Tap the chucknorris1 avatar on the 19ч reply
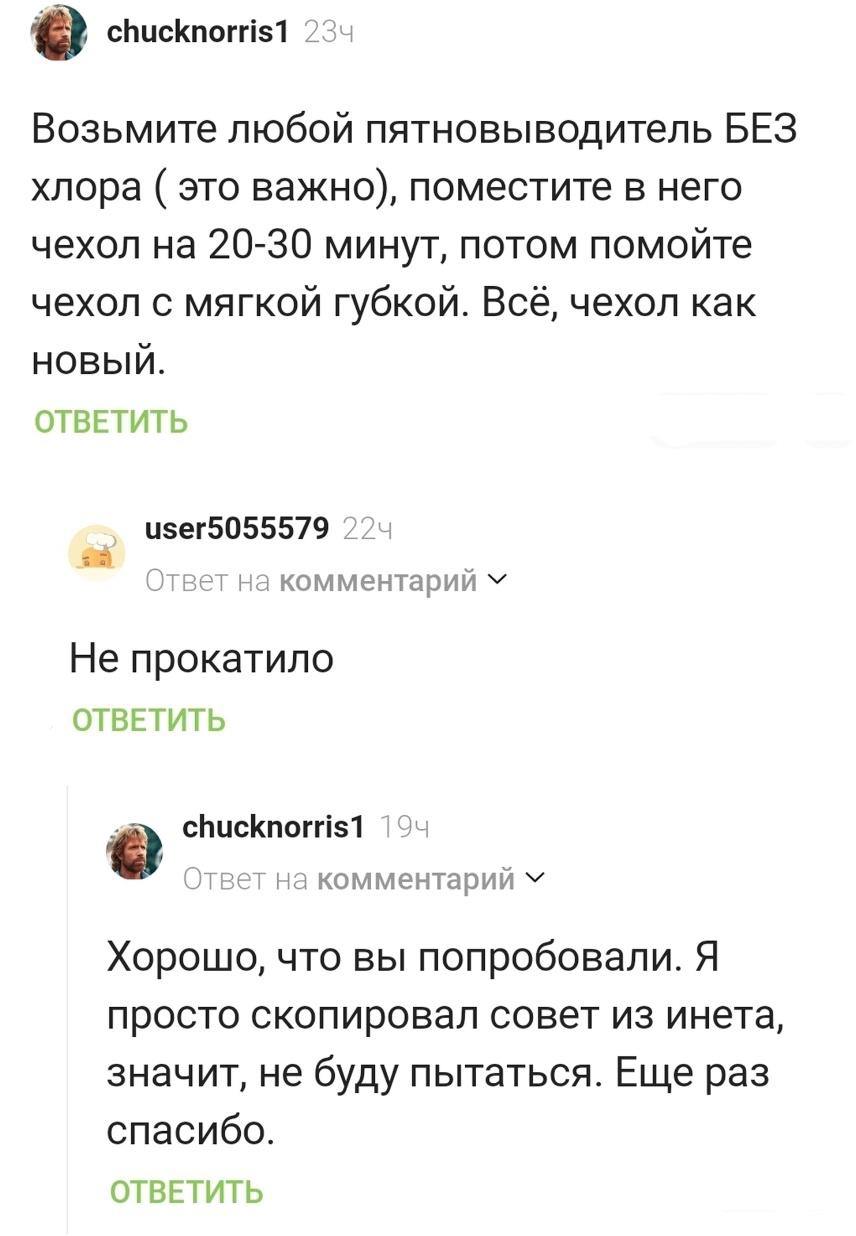 pyautogui.click(x=135, y=850)
